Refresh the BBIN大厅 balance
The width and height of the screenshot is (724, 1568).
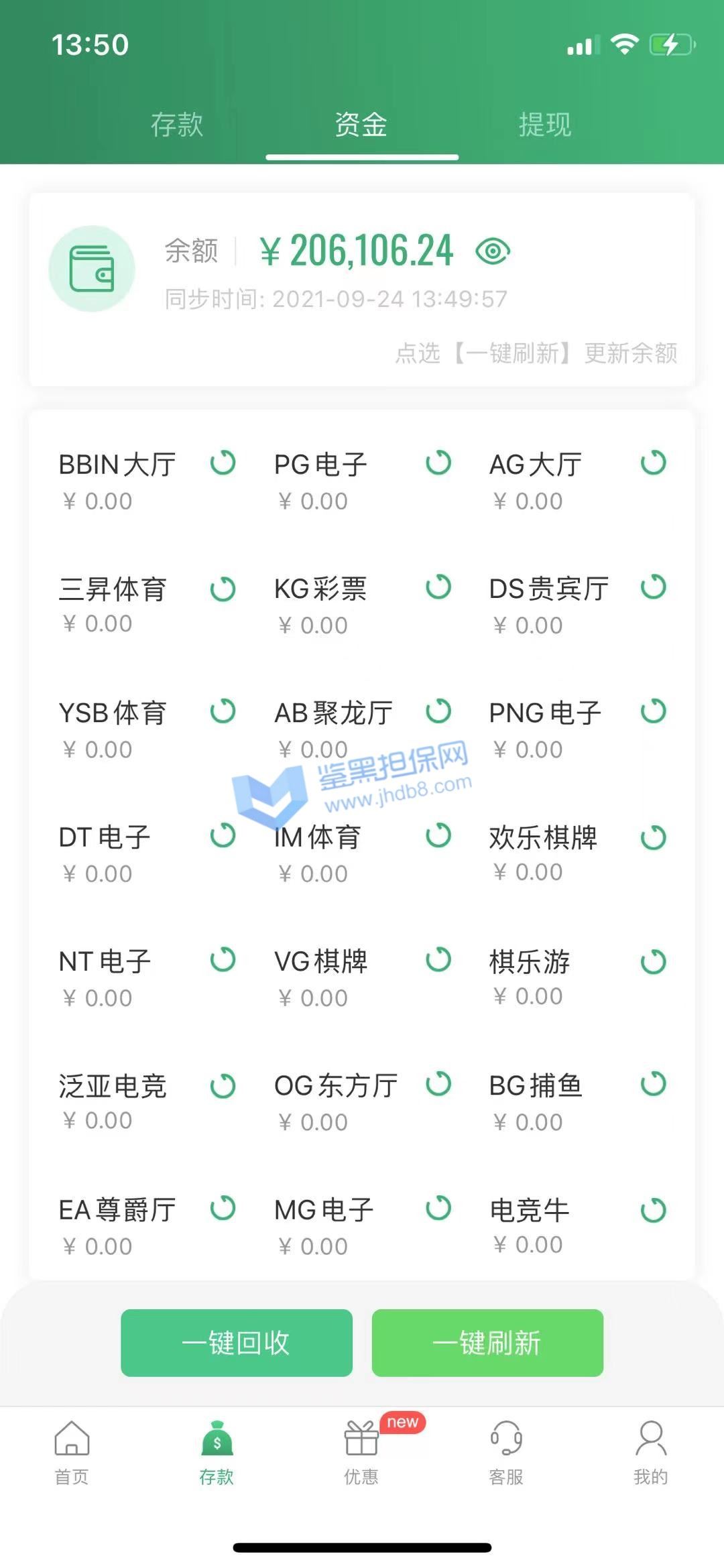[223, 463]
